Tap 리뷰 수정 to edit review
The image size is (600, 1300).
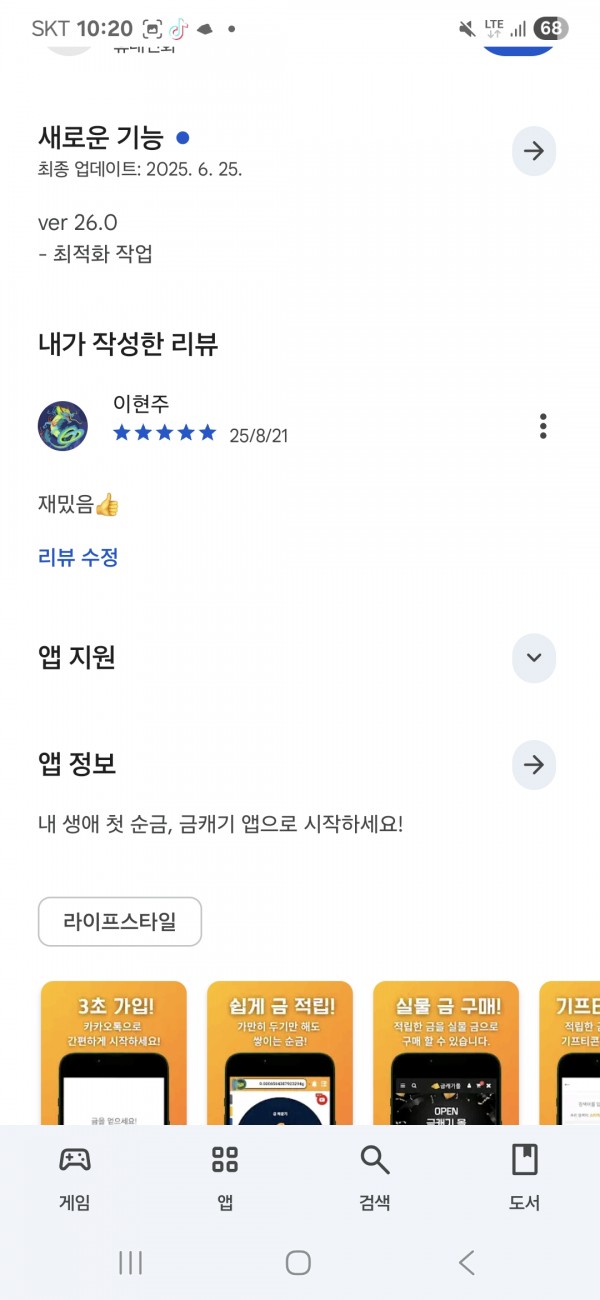pos(79,558)
